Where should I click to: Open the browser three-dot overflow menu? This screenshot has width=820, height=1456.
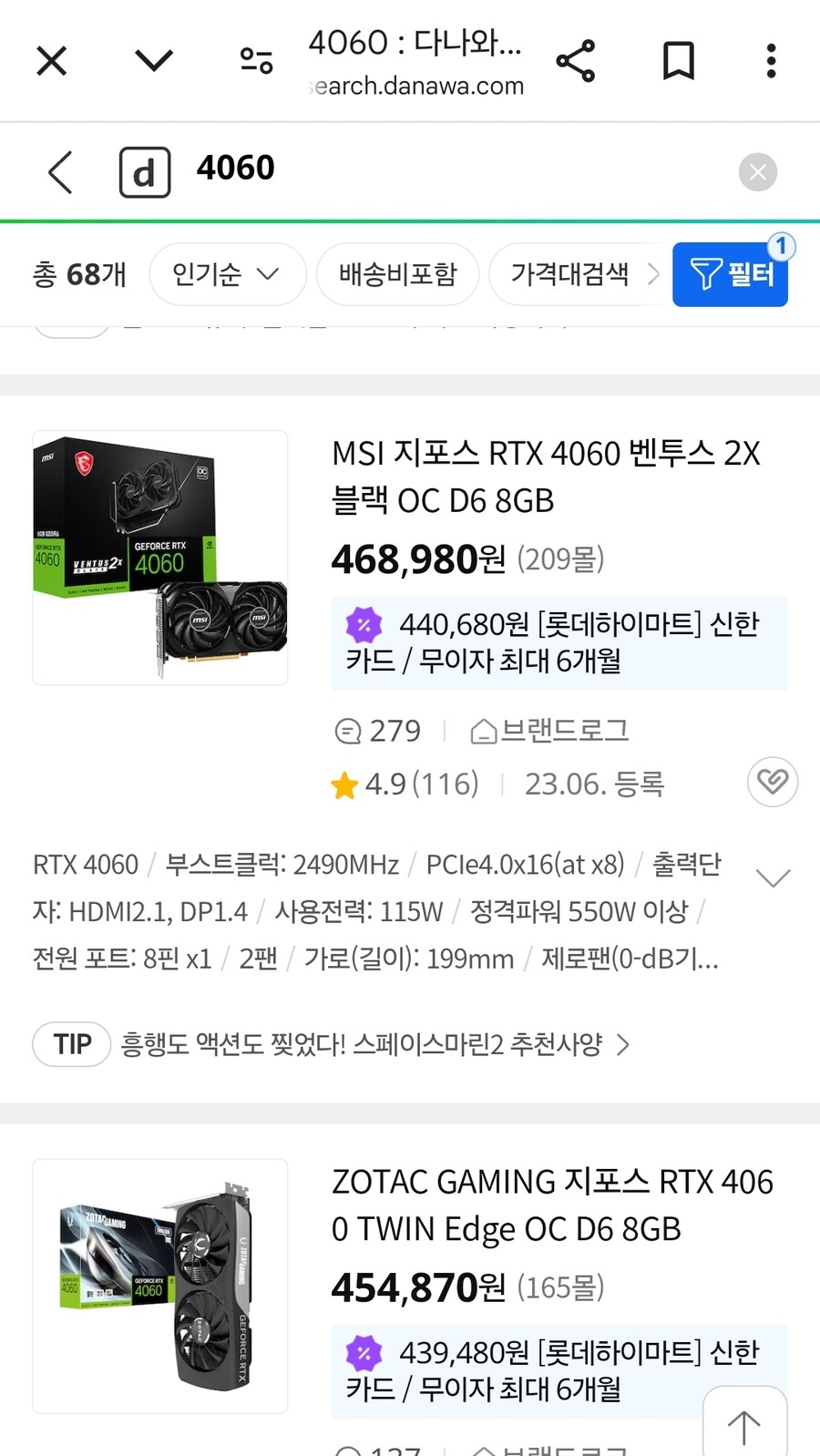tap(771, 60)
